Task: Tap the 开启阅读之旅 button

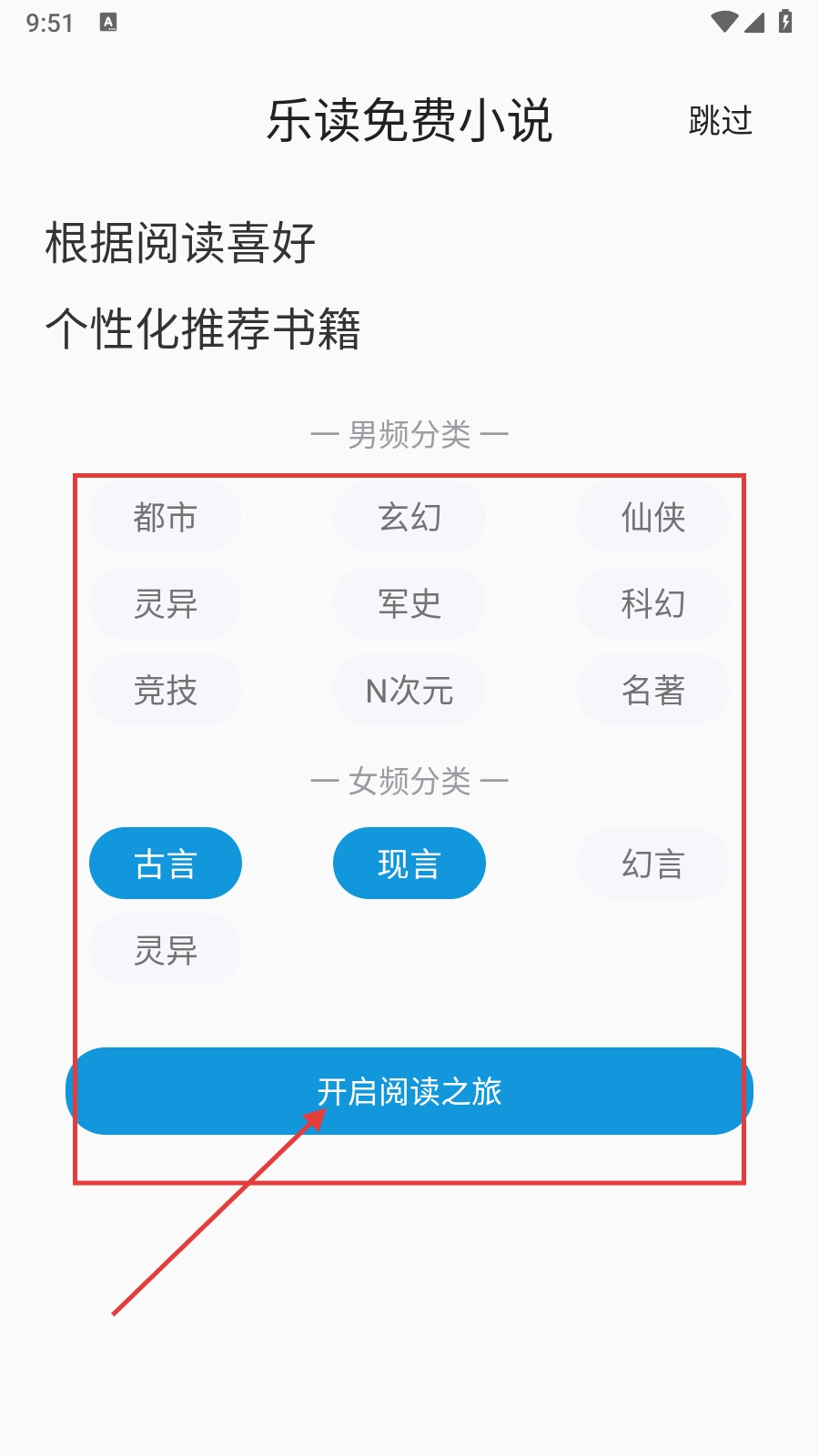Action: click(x=409, y=1091)
